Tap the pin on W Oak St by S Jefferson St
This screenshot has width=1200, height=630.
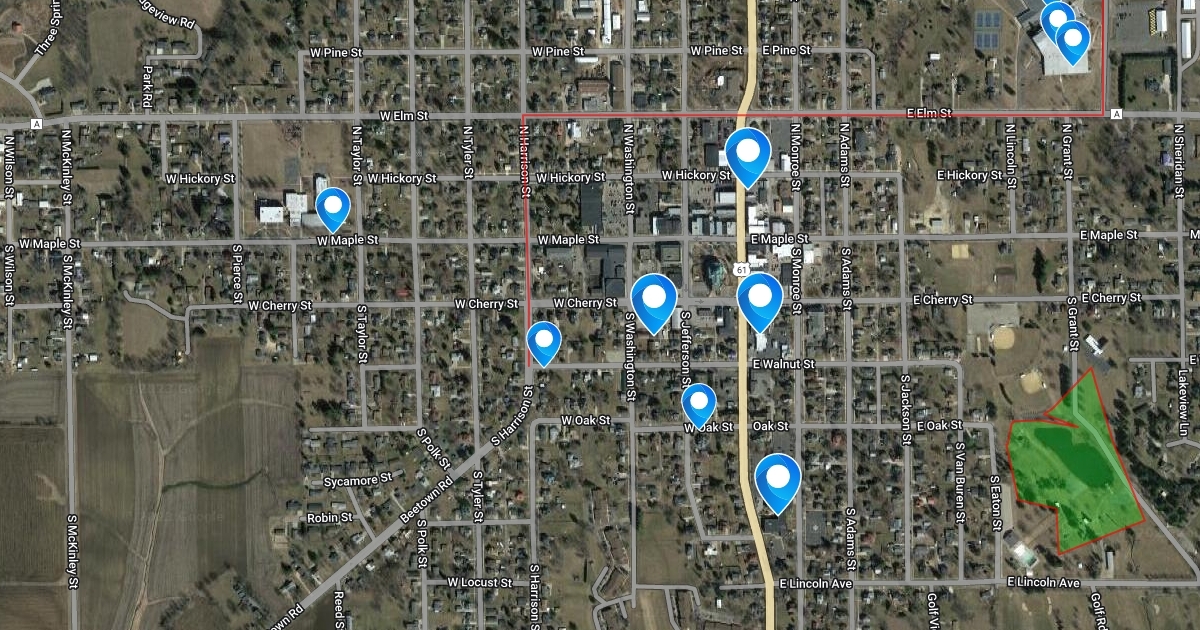click(699, 403)
